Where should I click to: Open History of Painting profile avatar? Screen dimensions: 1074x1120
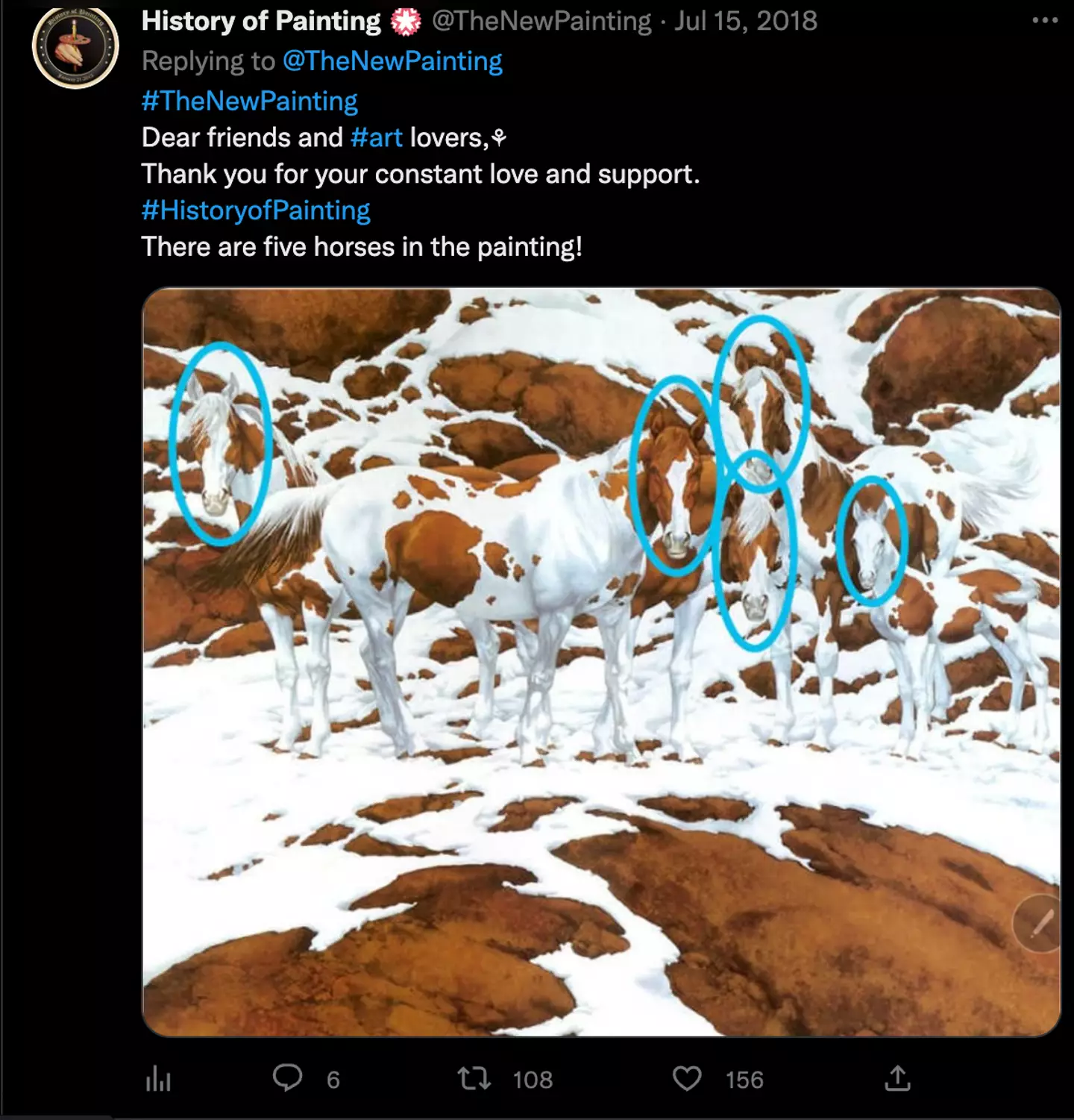coord(75,46)
